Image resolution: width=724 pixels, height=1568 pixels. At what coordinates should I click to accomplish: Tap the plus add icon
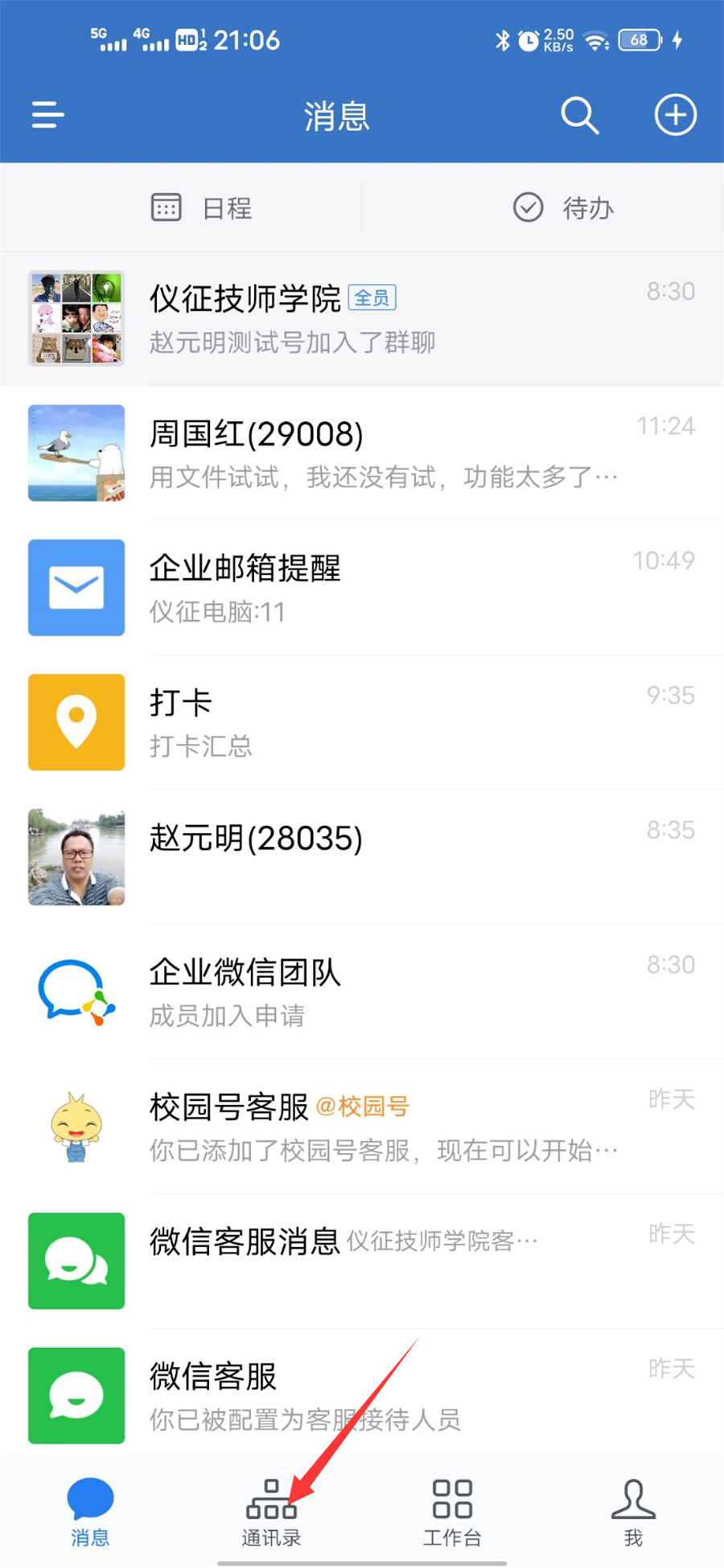675,115
